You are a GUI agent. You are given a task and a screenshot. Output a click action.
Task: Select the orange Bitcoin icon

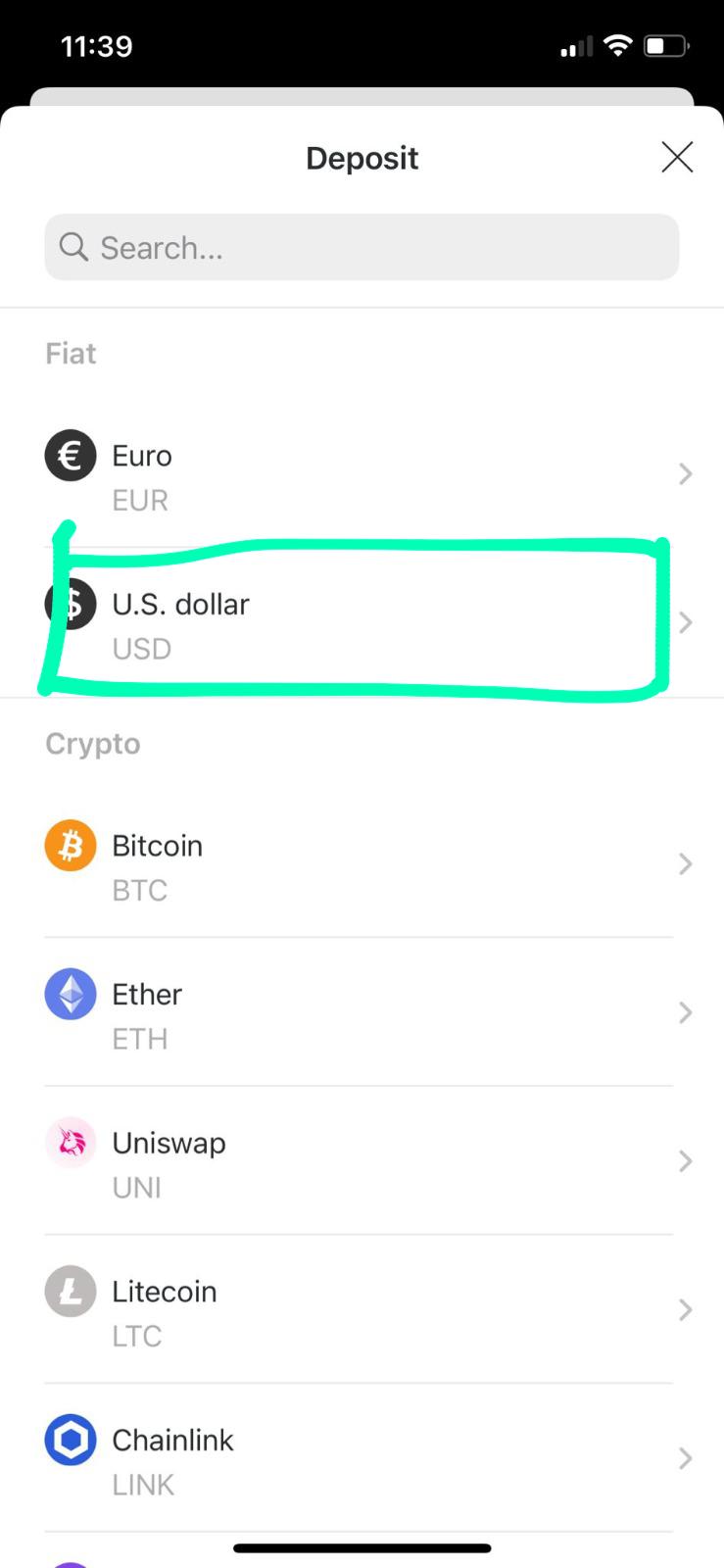(x=70, y=845)
